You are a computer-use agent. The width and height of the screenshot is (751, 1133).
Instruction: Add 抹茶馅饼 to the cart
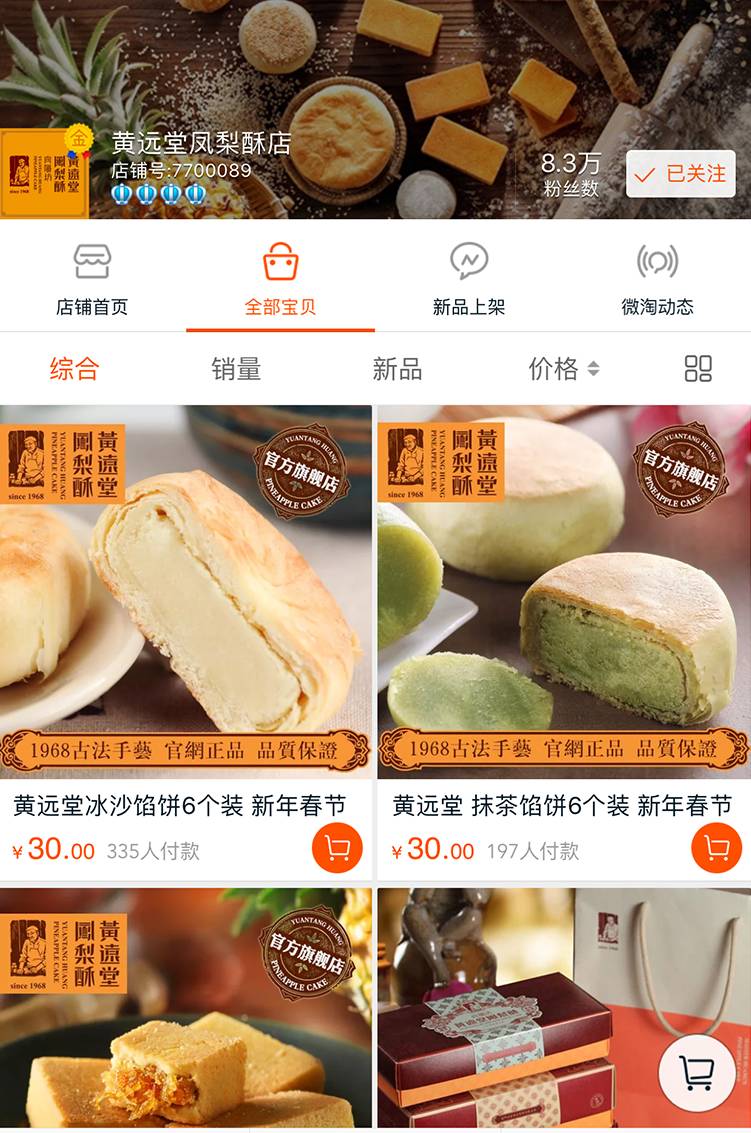pyautogui.click(x=716, y=849)
